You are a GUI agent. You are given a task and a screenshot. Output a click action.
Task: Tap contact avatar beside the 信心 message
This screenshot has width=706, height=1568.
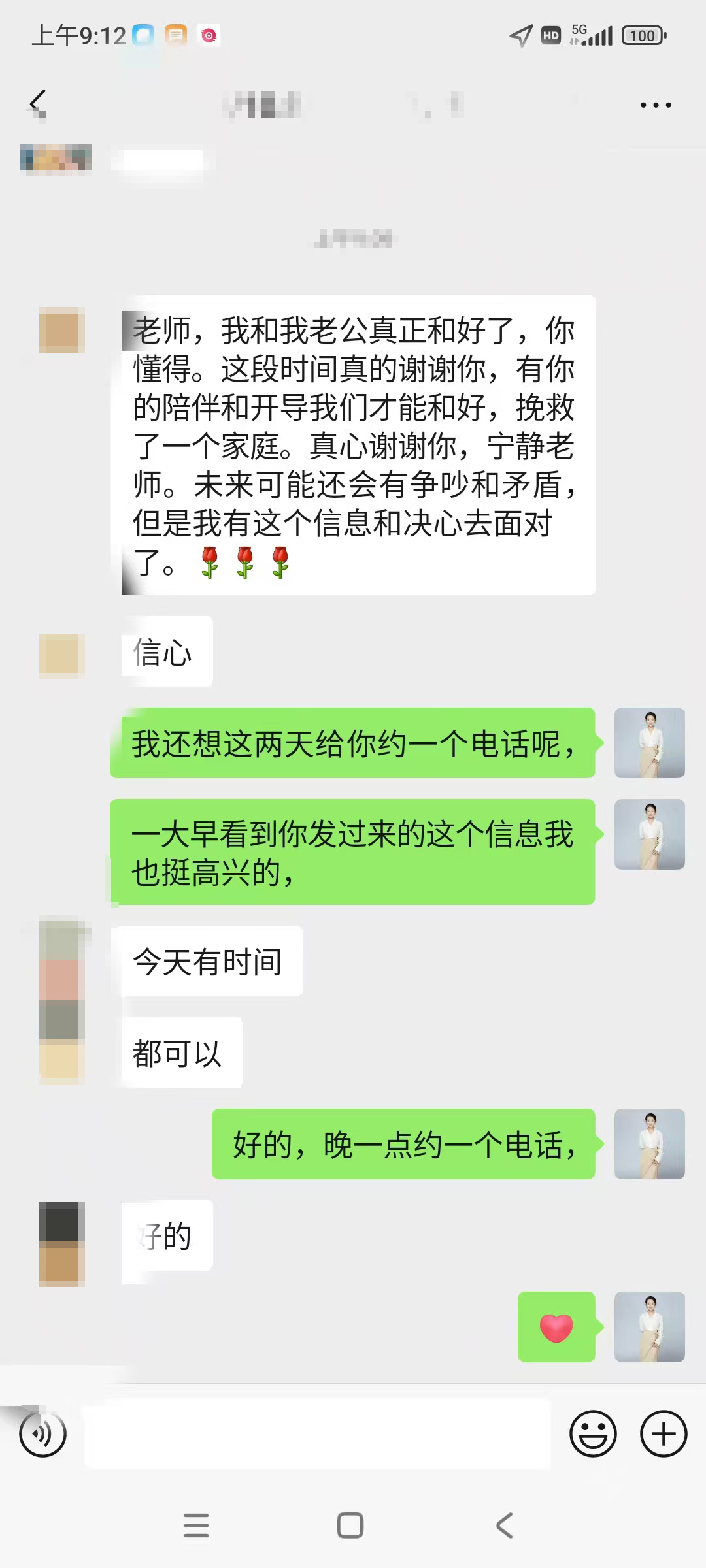click(62, 654)
